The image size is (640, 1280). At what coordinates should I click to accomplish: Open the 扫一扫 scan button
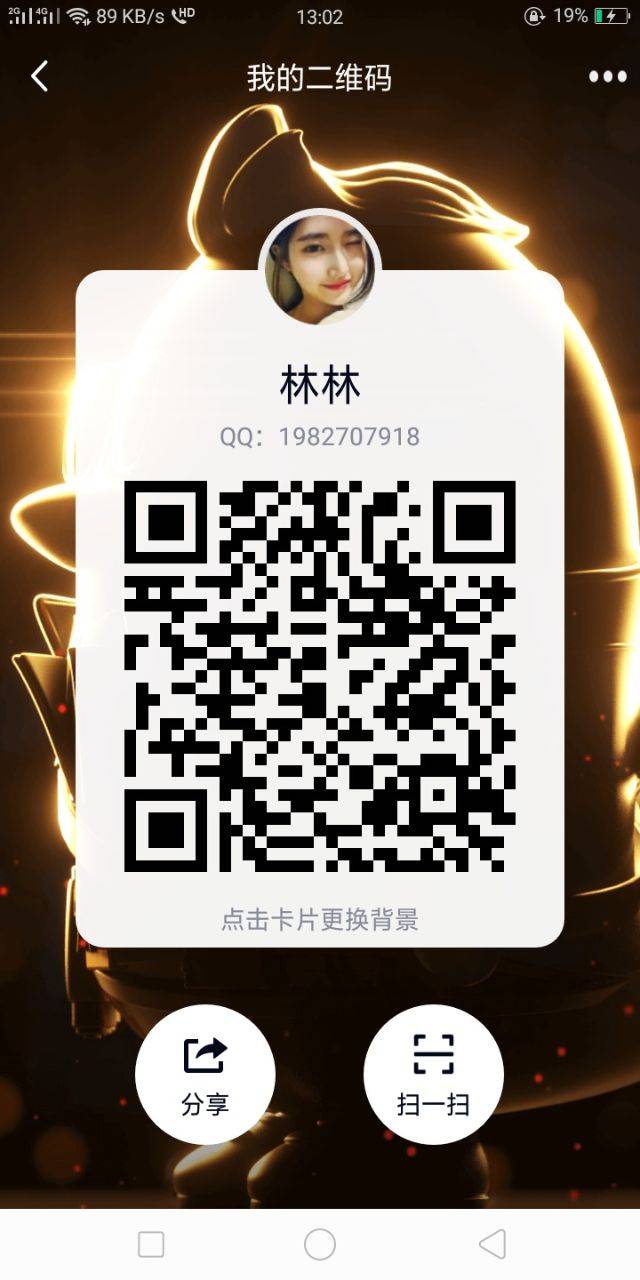click(x=433, y=1074)
